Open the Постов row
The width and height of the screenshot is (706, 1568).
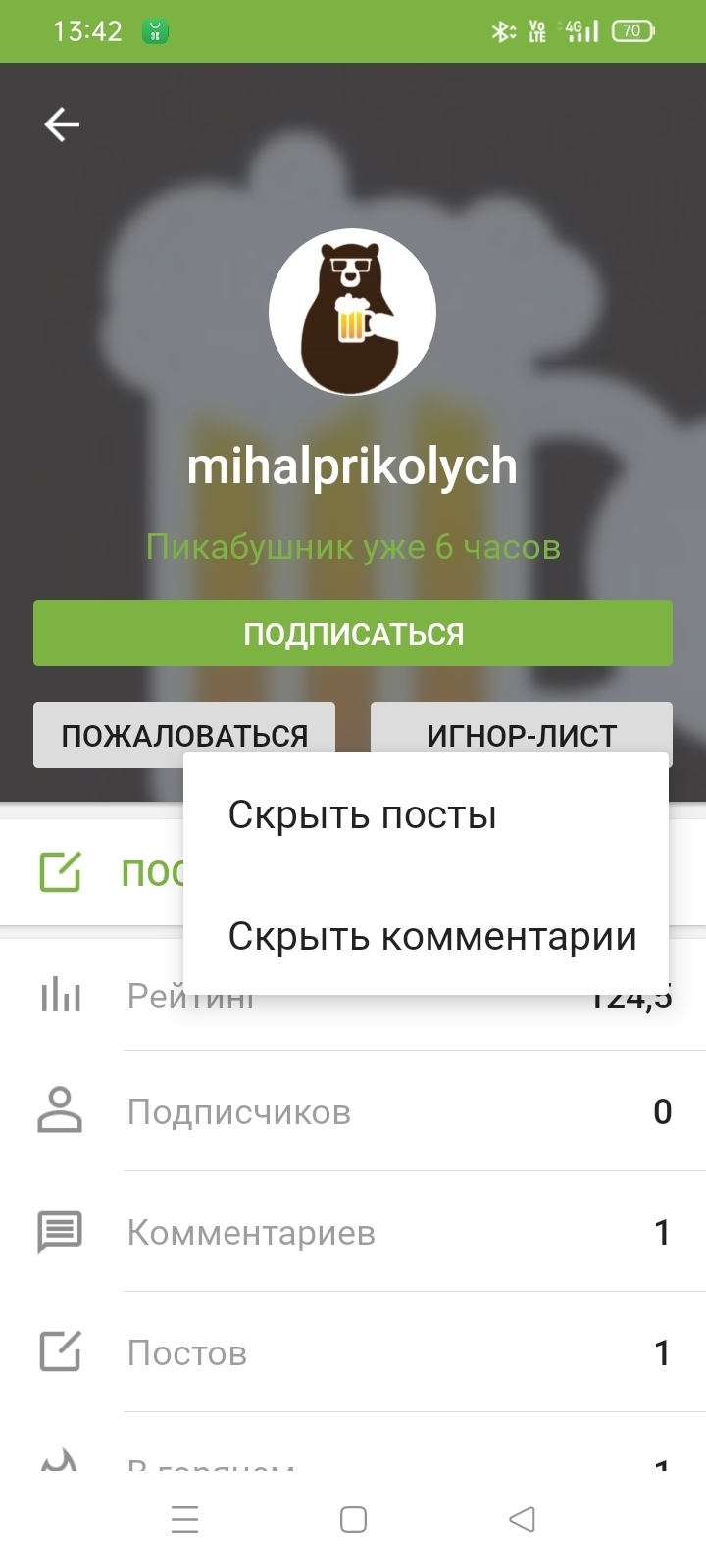coord(353,1352)
